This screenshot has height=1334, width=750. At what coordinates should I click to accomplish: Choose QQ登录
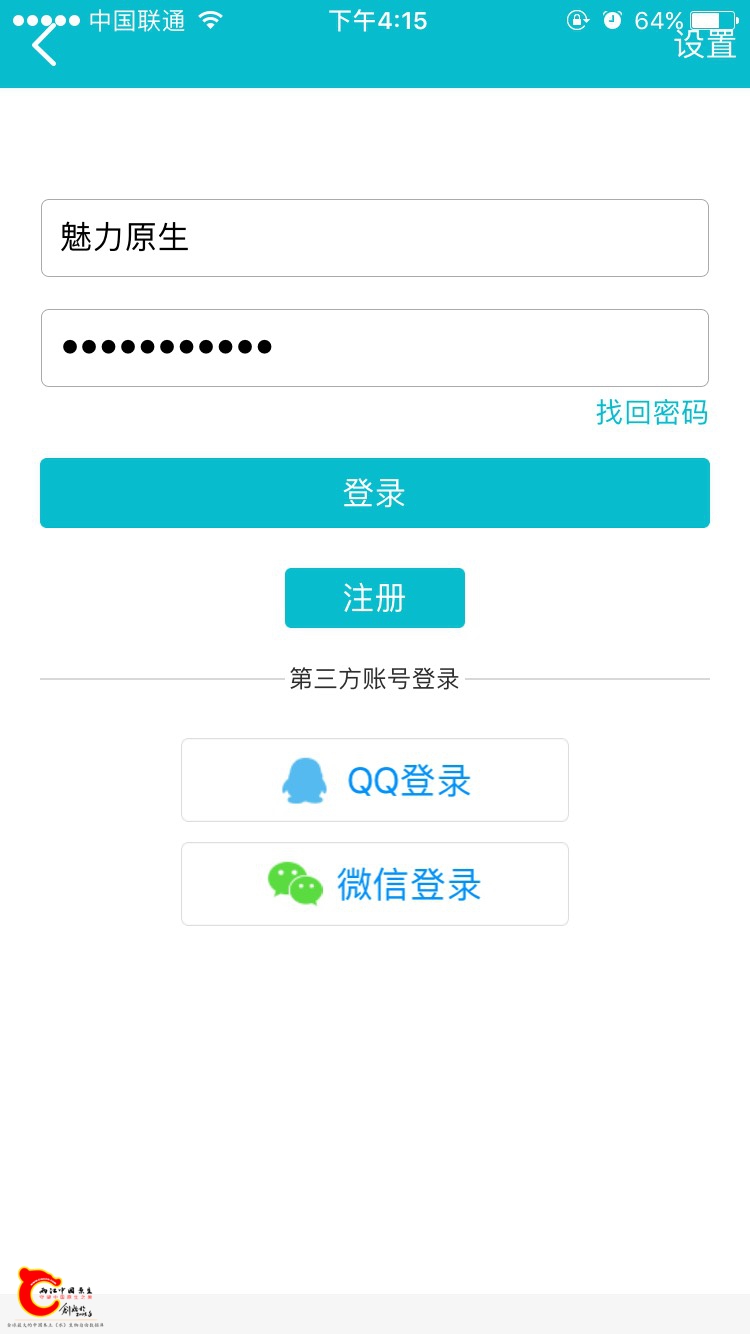pyautogui.click(x=375, y=780)
